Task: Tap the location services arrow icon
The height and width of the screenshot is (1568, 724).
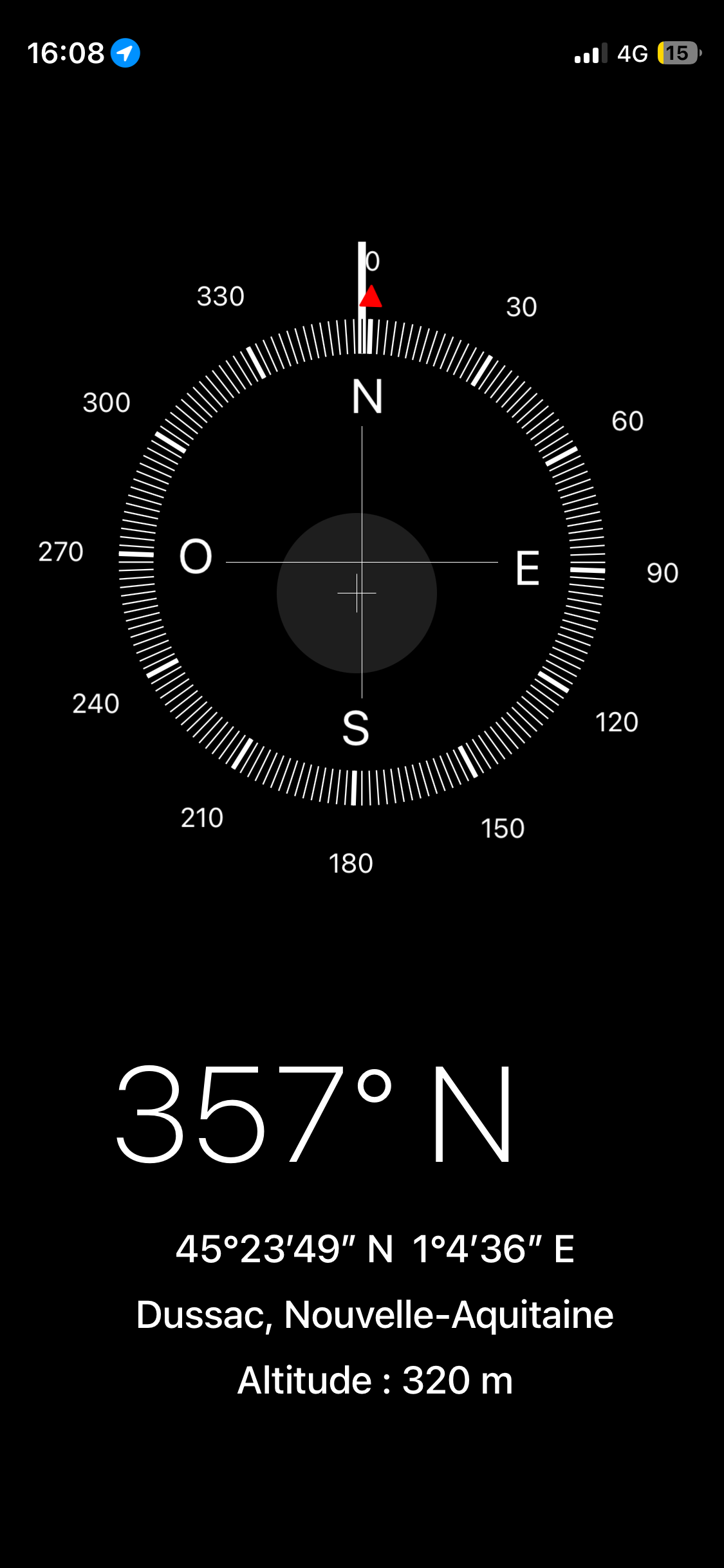Action: coord(126,53)
